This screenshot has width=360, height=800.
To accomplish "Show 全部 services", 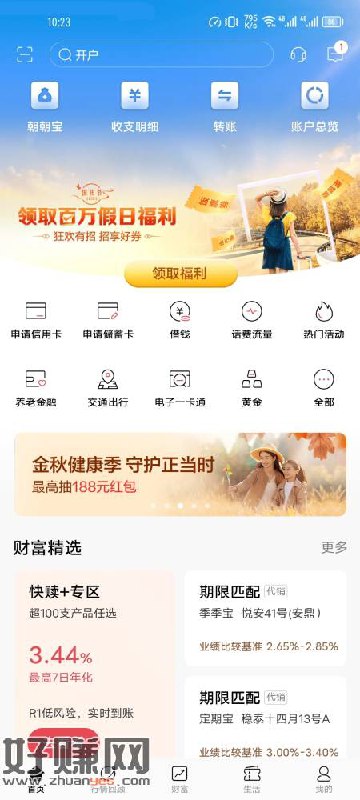I will (x=324, y=388).
